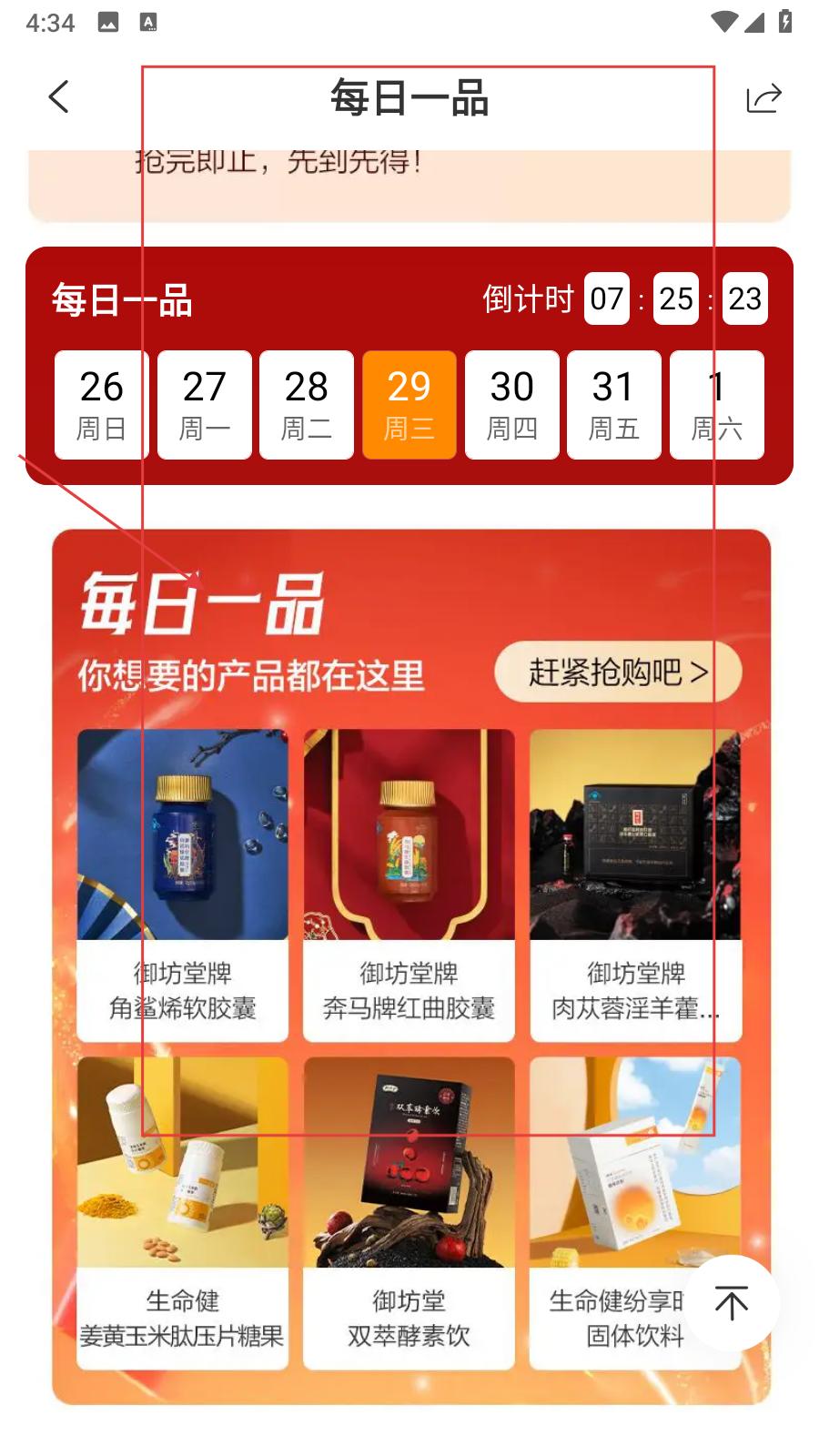Open 生命健 姜黄玉米肽压片糖果 product

(183, 1212)
